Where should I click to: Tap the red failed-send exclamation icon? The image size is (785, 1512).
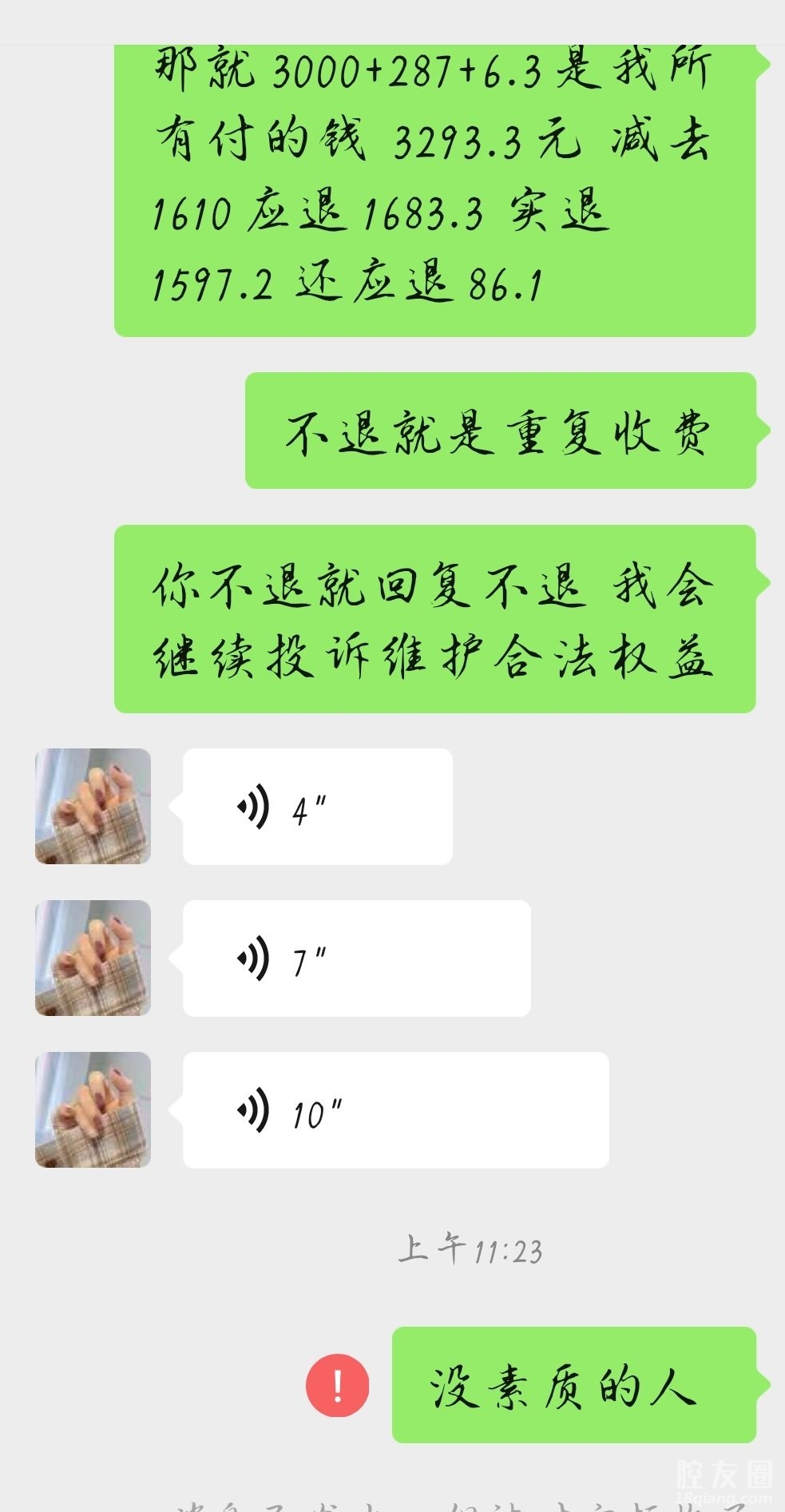[x=337, y=1385]
